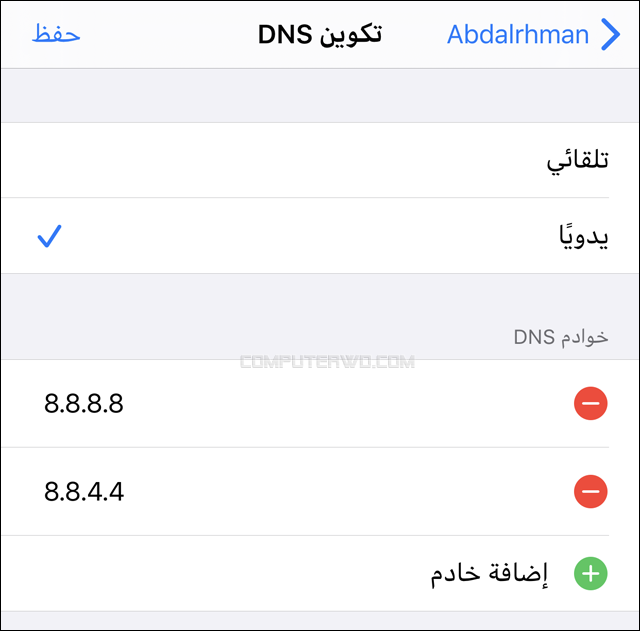Delete the 8.8.4.4 DNS server
Image resolution: width=640 pixels, height=631 pixels.
590,491
